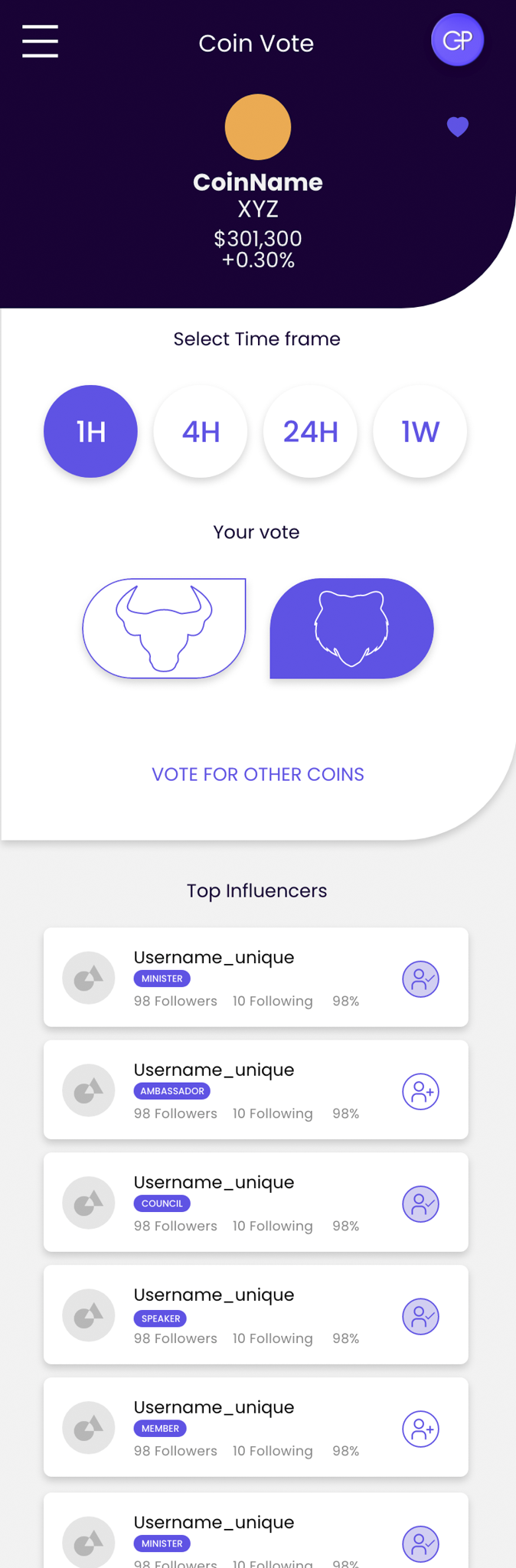Open the SPEAKER influencer's profile card
The image size is (516, 1568).
click(x=230, y=1315)
